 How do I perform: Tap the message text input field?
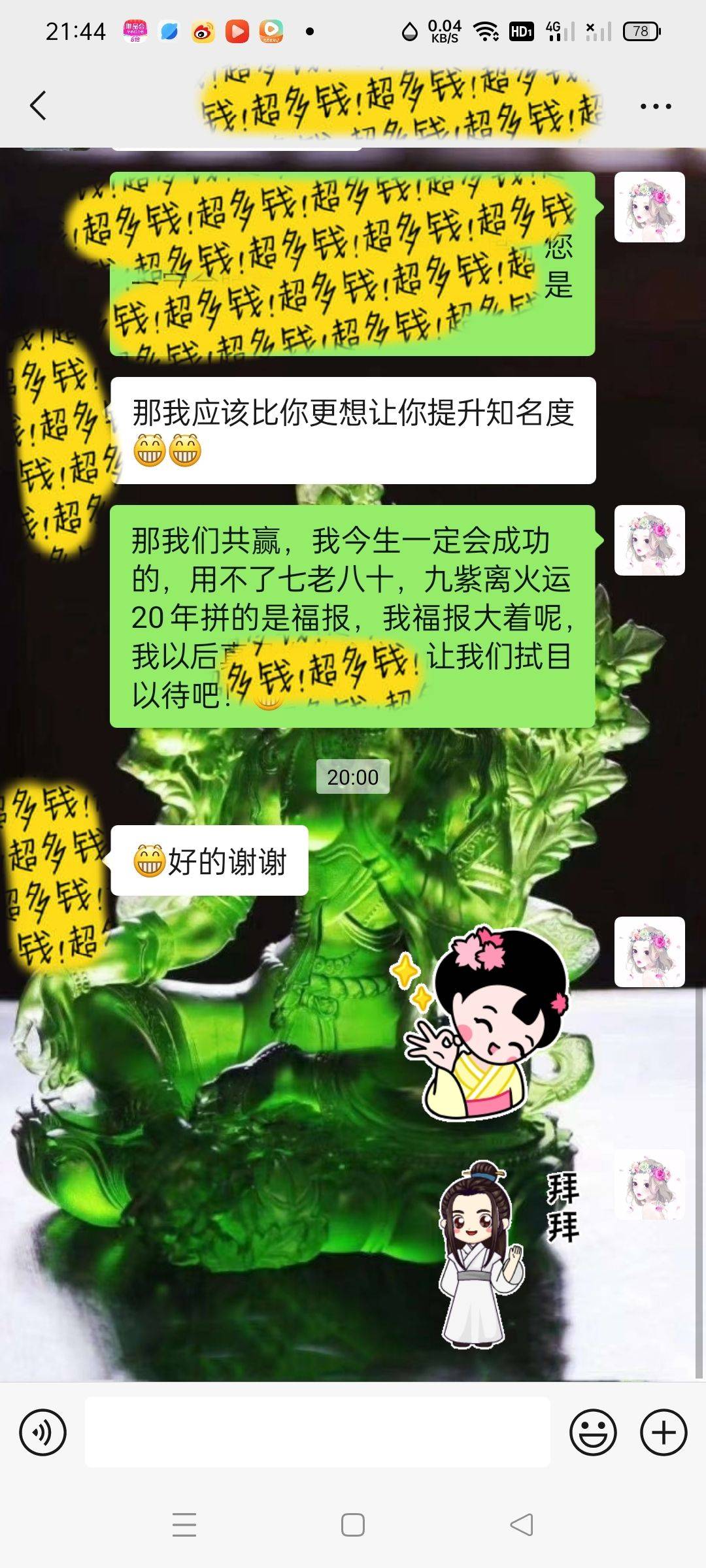(317, 1432)
